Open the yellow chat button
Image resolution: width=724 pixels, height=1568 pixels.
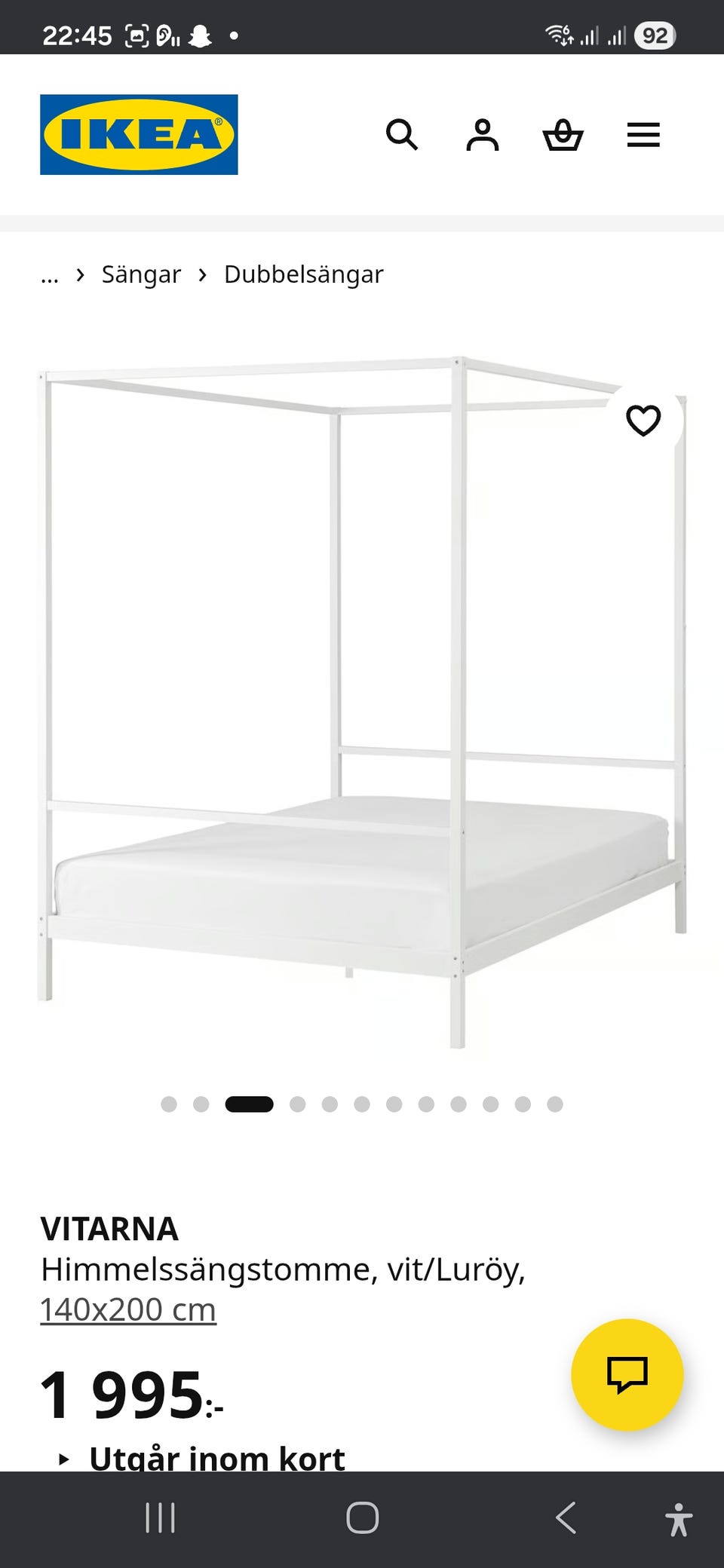click(627, 1374)
